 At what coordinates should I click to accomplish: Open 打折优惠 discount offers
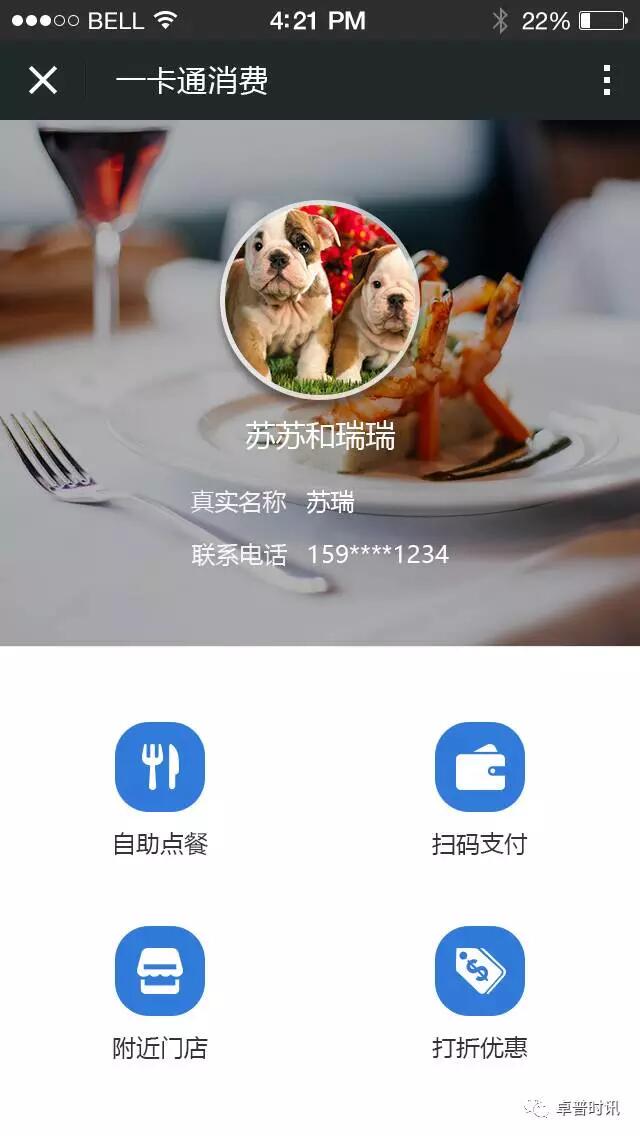tap(479, 971)
